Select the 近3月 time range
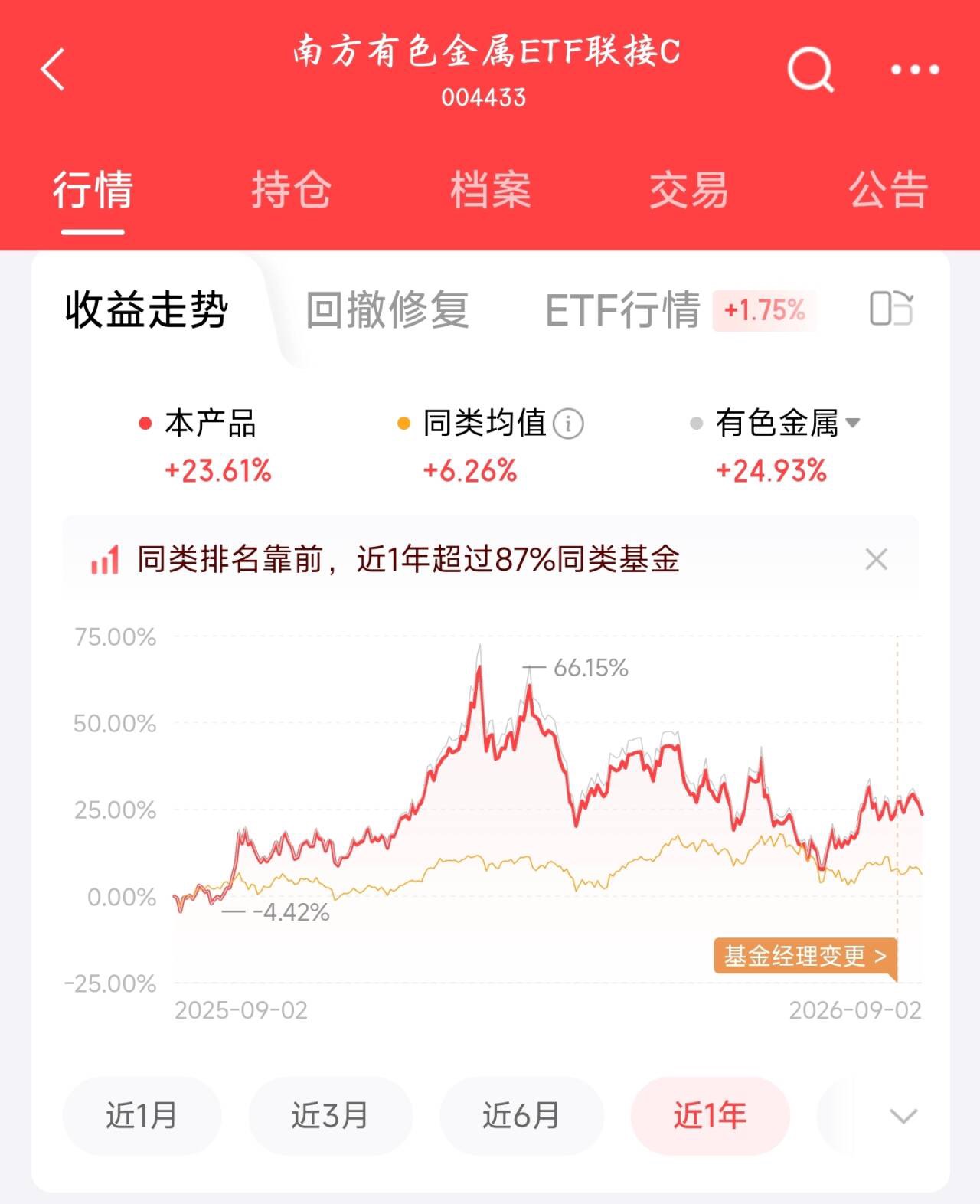The image size is (980, 1204). tap(330, 1115)
